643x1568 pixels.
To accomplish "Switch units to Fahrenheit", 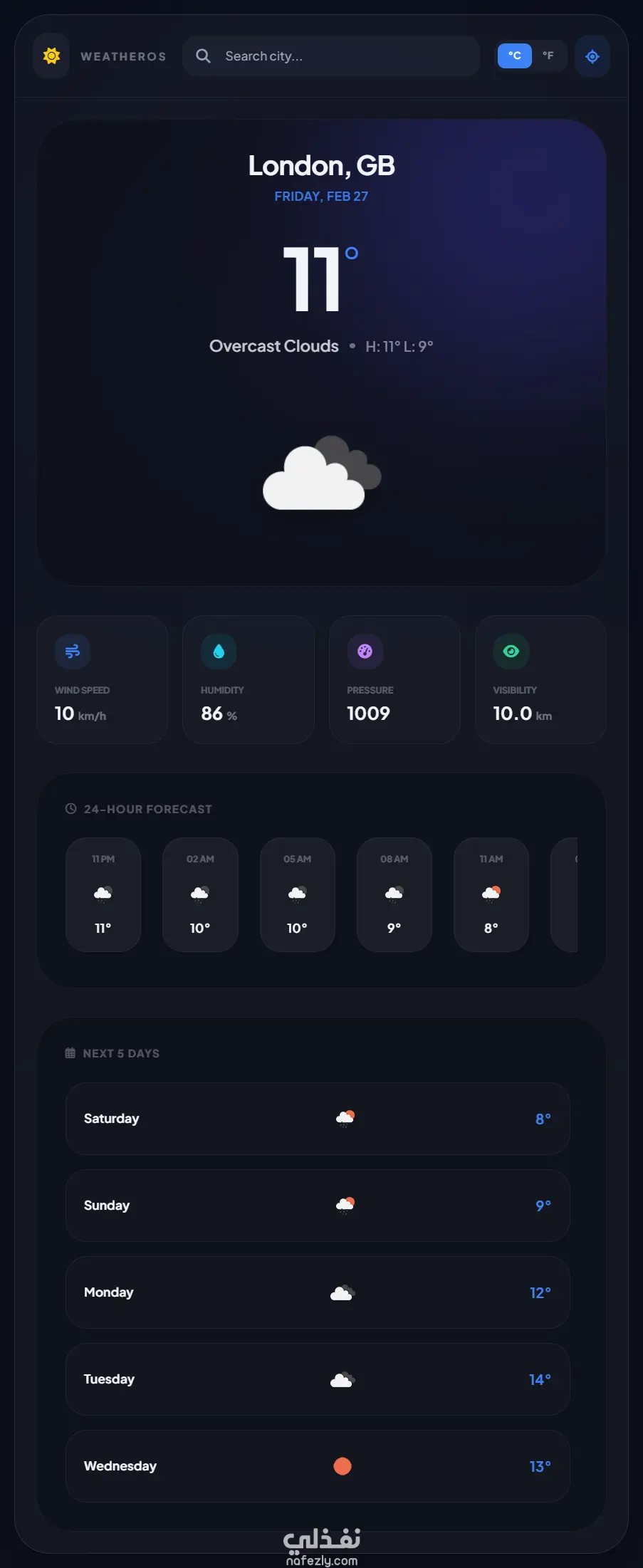I will pos(548,56).
